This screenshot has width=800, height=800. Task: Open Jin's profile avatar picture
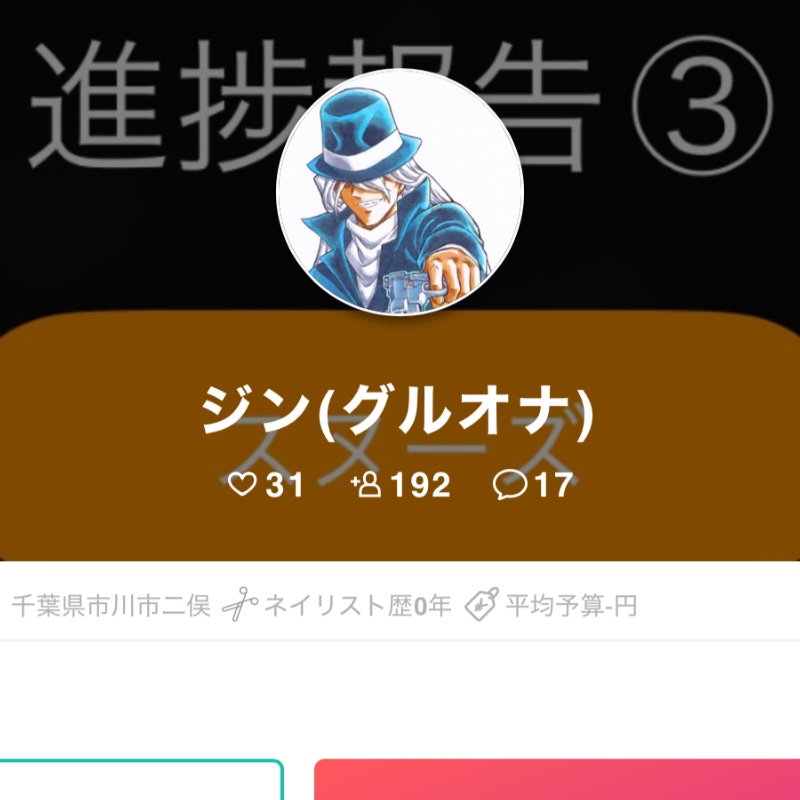pyautogui.click(x=400, y=192)
